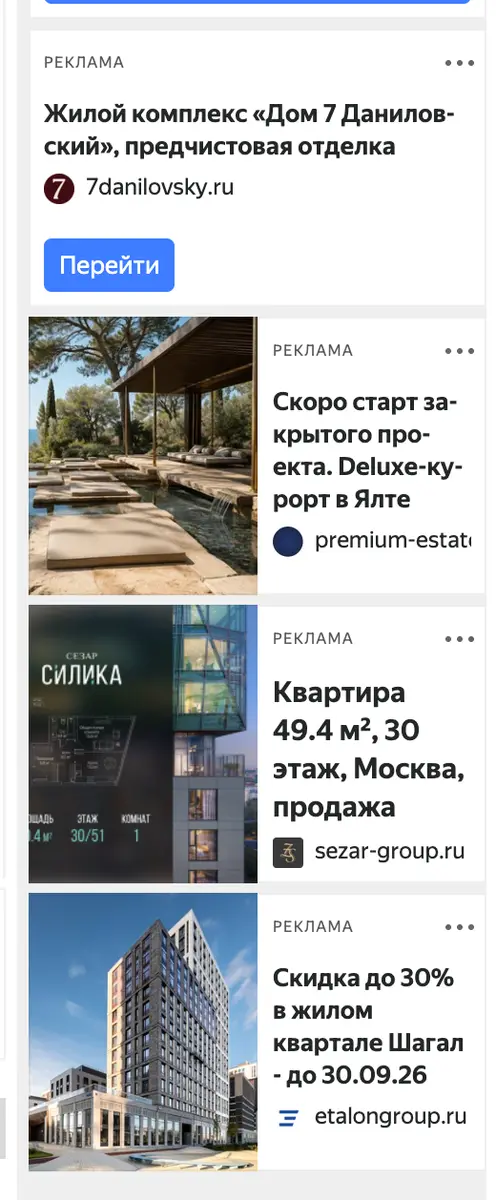This screenshot has width=496, height=1200.
Task: Tap the Перейти button
Action: [109, 265]
